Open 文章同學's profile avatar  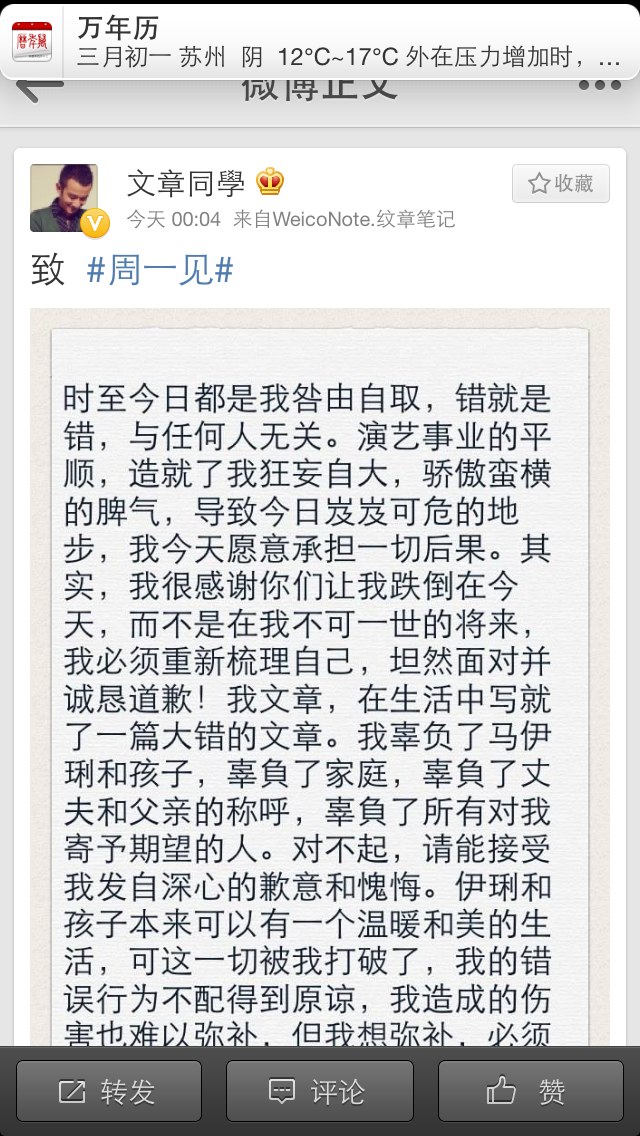[x=64, y=198]
